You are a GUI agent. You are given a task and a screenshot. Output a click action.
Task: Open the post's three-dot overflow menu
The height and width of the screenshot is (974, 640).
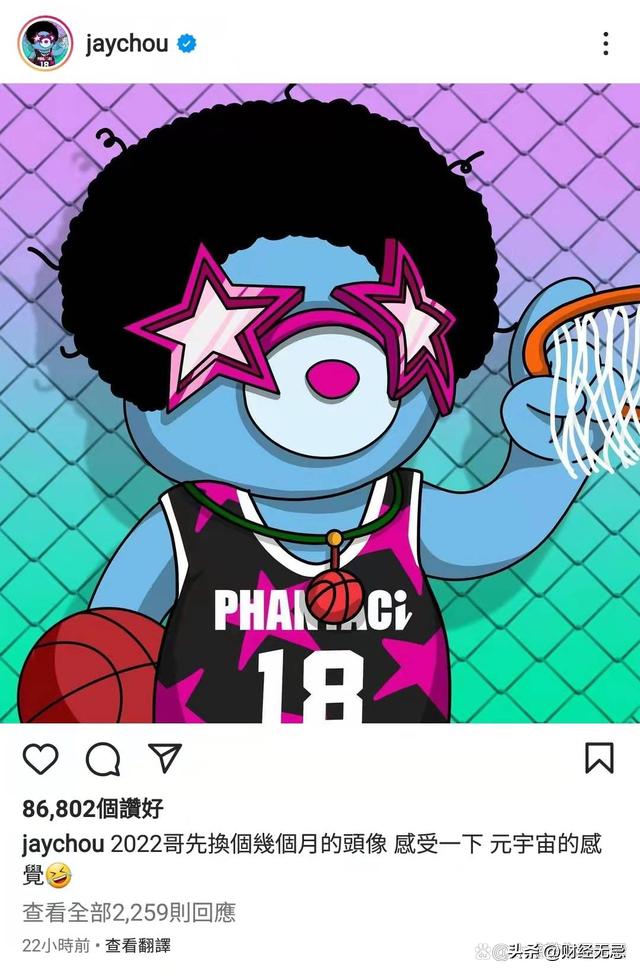605,43
